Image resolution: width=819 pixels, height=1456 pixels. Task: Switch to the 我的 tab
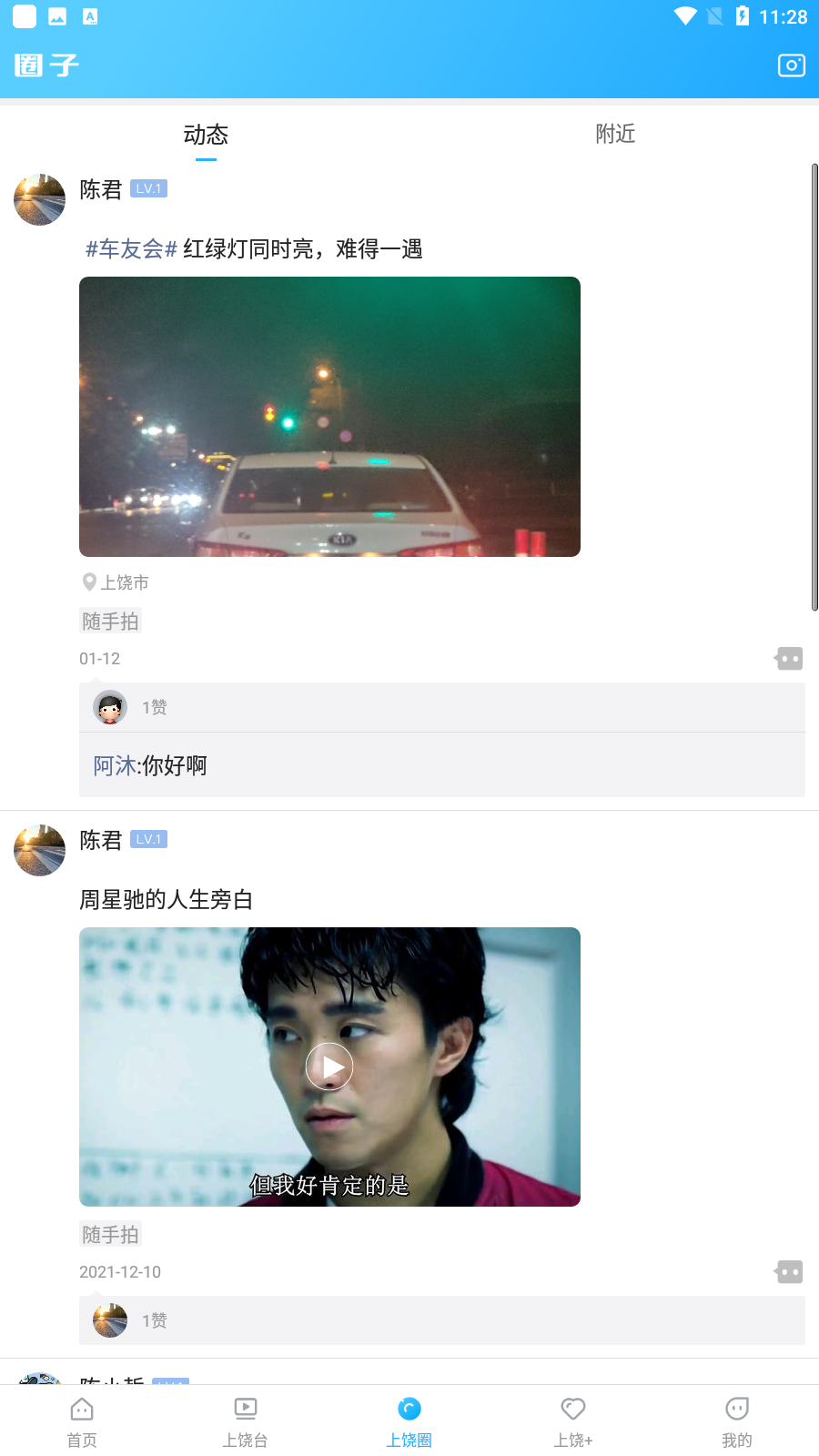[737, 1421]
